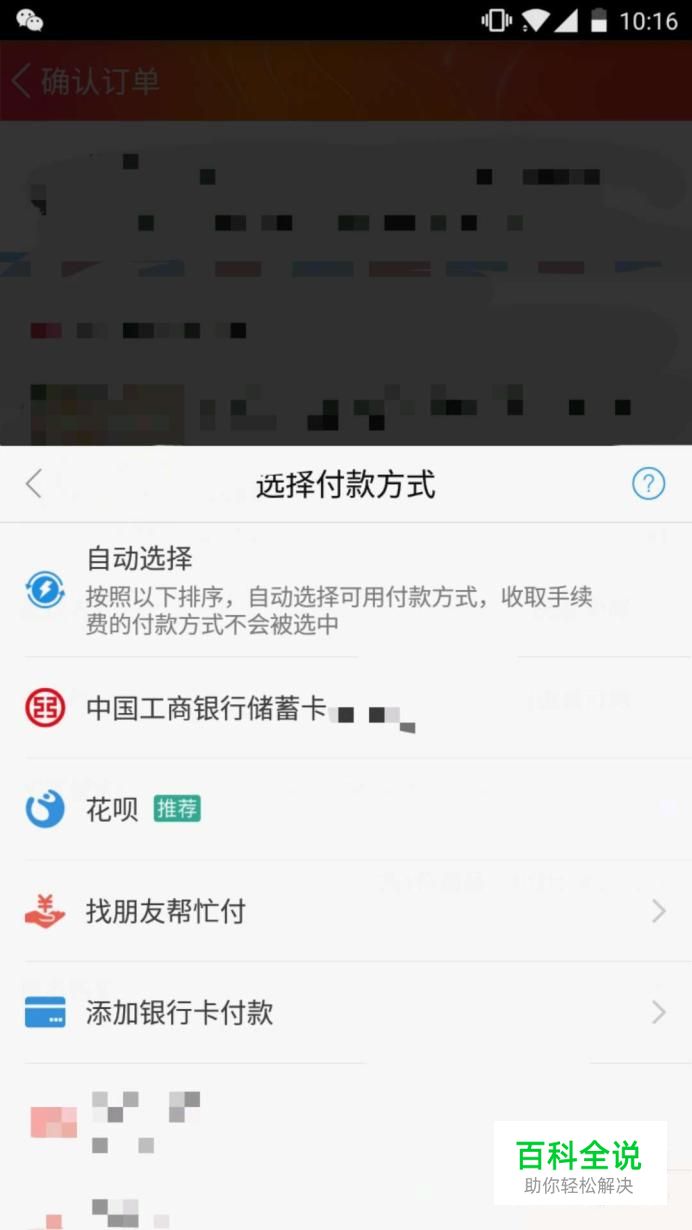The width and height of the screenshot is (692, 1230).
Task: Select 自动选择 payment option
Action: tap(340, 590)
